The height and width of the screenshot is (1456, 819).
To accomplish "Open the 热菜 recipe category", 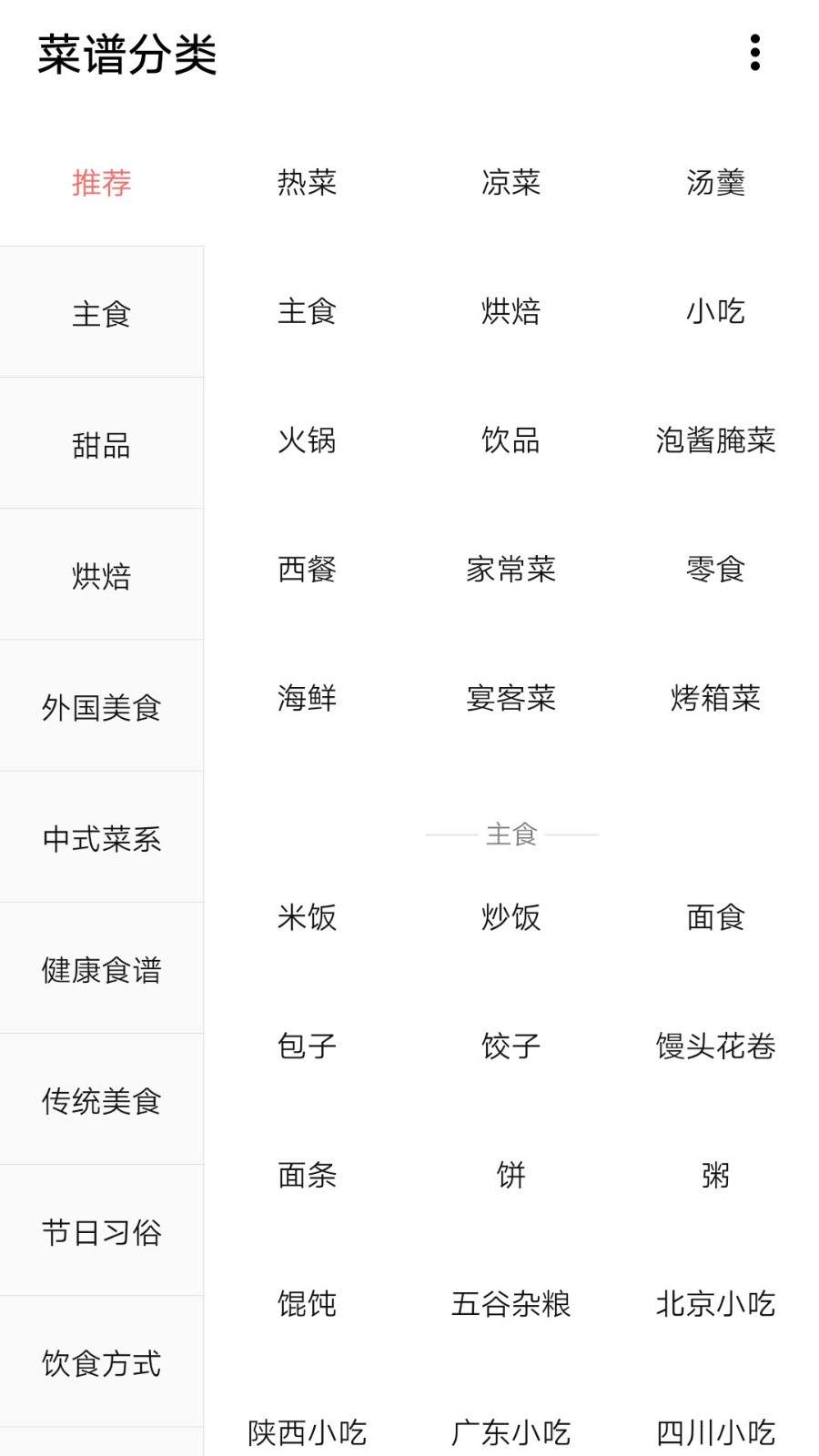I will 307,183.
